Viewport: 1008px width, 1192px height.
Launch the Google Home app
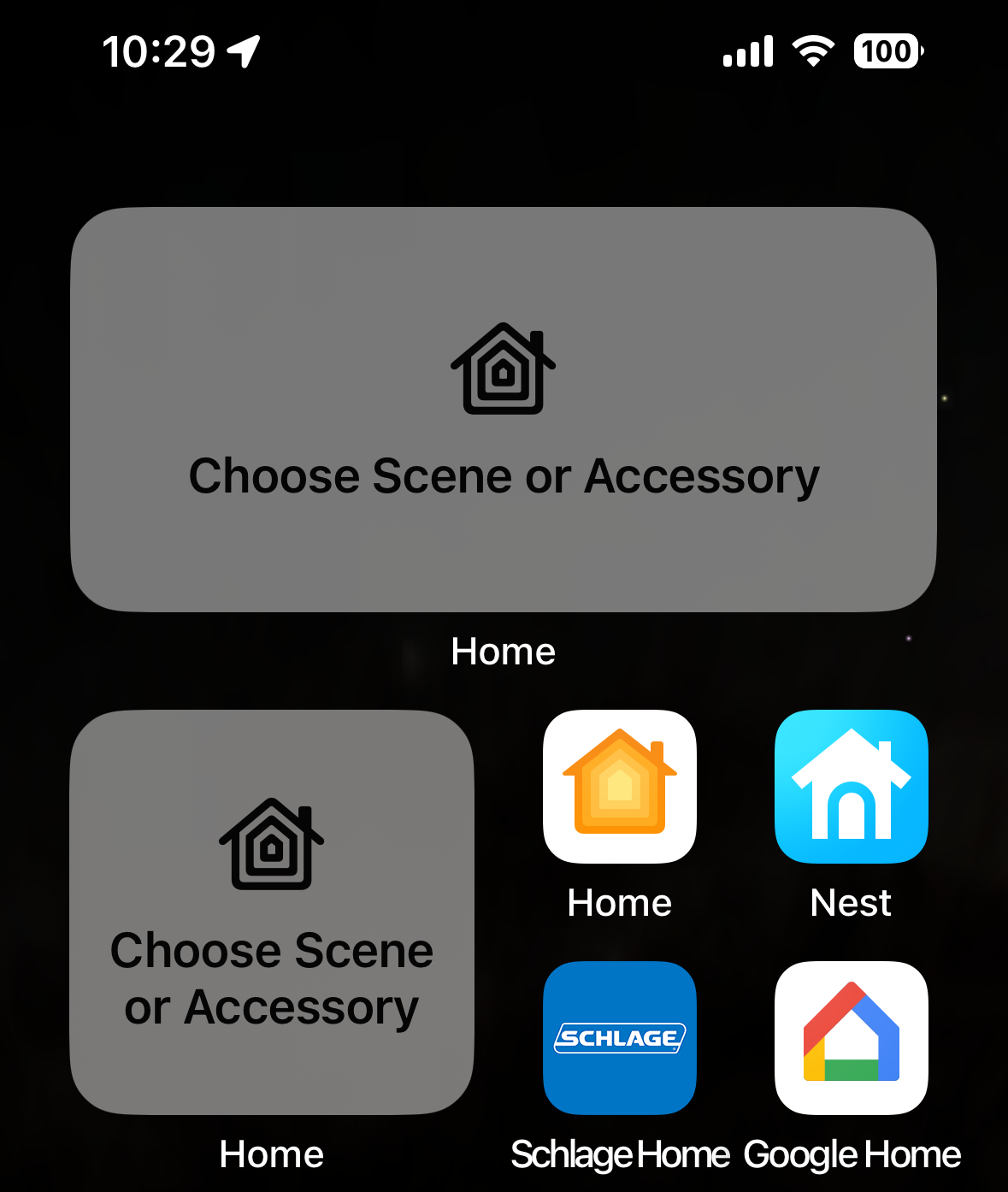click(851, 1037)
